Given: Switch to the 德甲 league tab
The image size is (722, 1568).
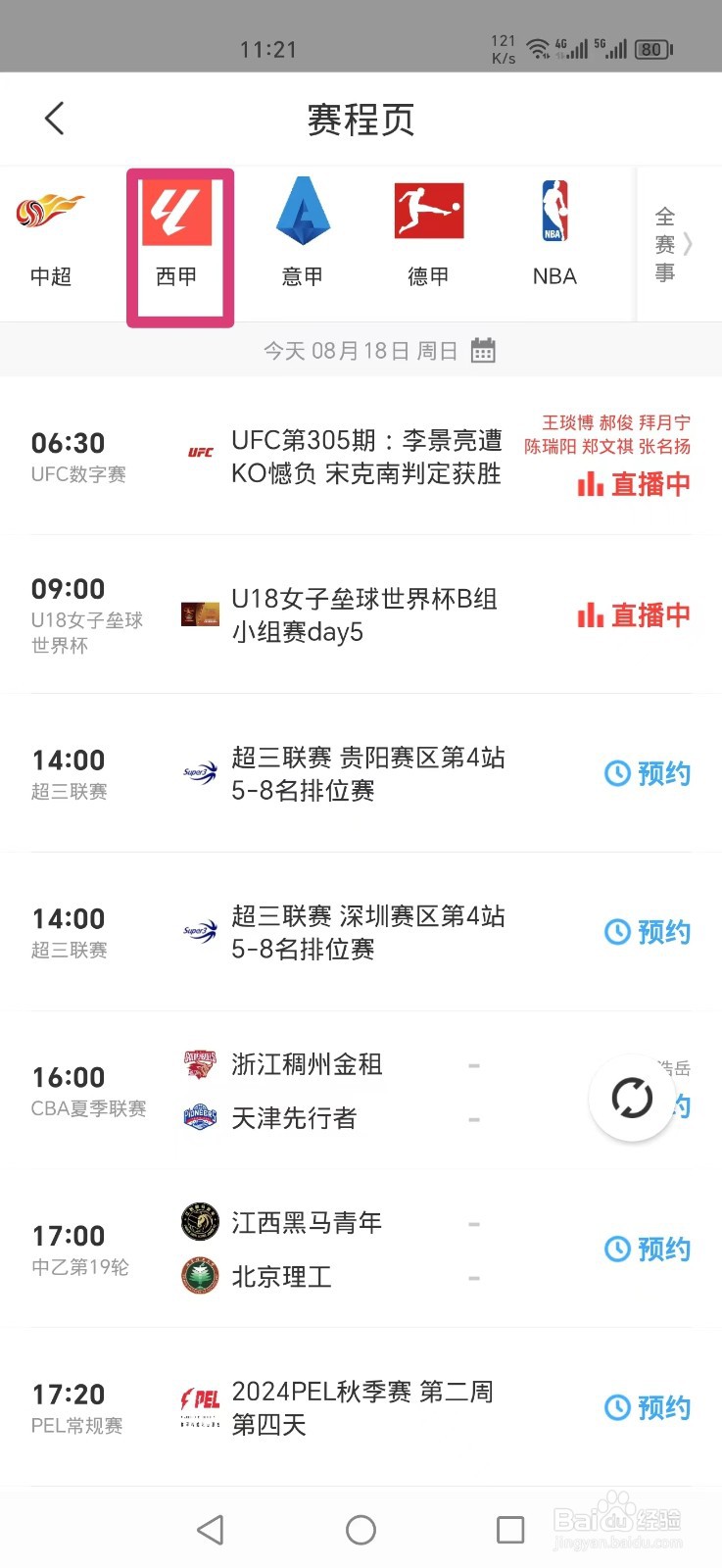Looking at the screenshot, I should point(429,240).
